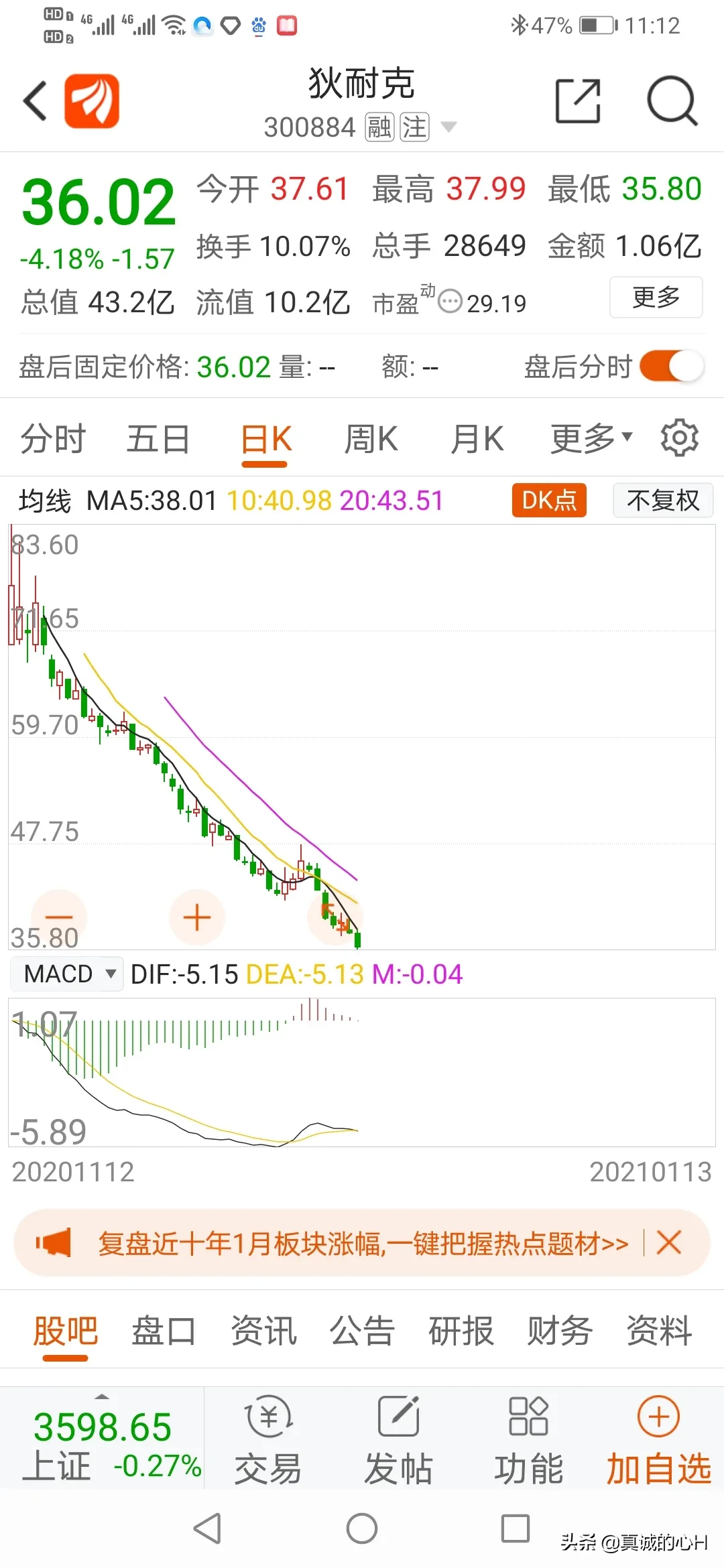This screenshot has height=1568, width=724.
Task: Expand the 更多 chart period dropdown
Action: (591, 440)
